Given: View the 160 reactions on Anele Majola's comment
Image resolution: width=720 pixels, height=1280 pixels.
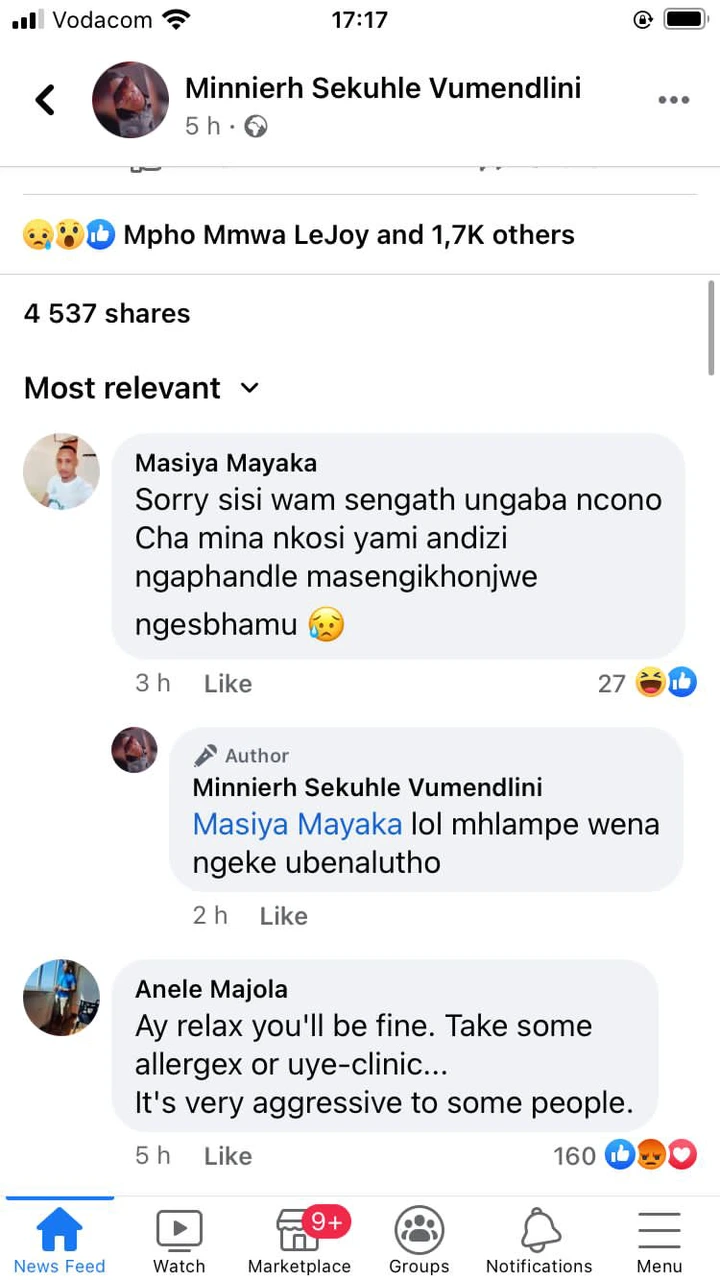Looking at the screenshot, I should coord(625,1156).
